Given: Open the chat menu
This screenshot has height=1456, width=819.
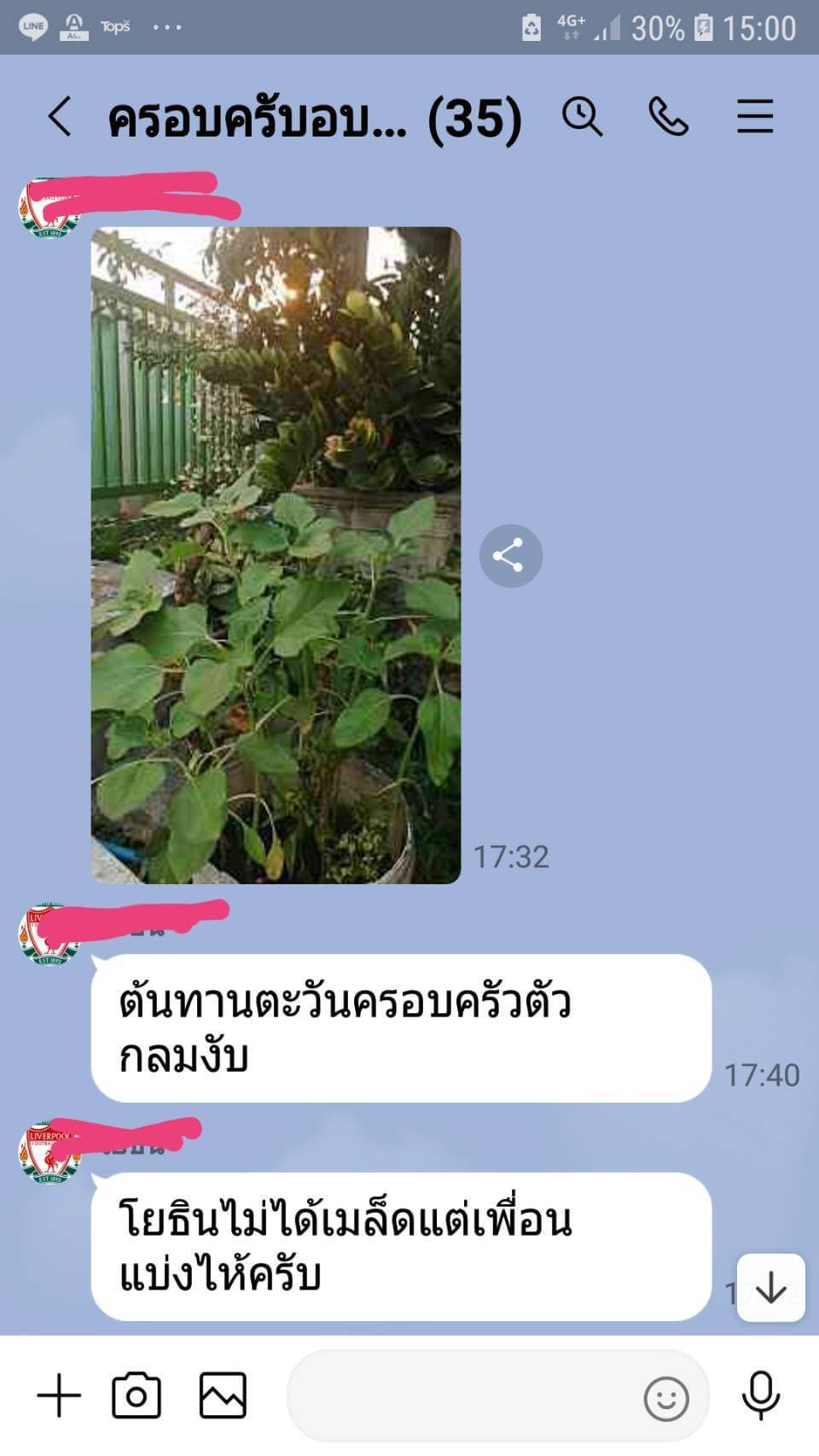Looking at the screenshot, I should [x=755, y=117].
